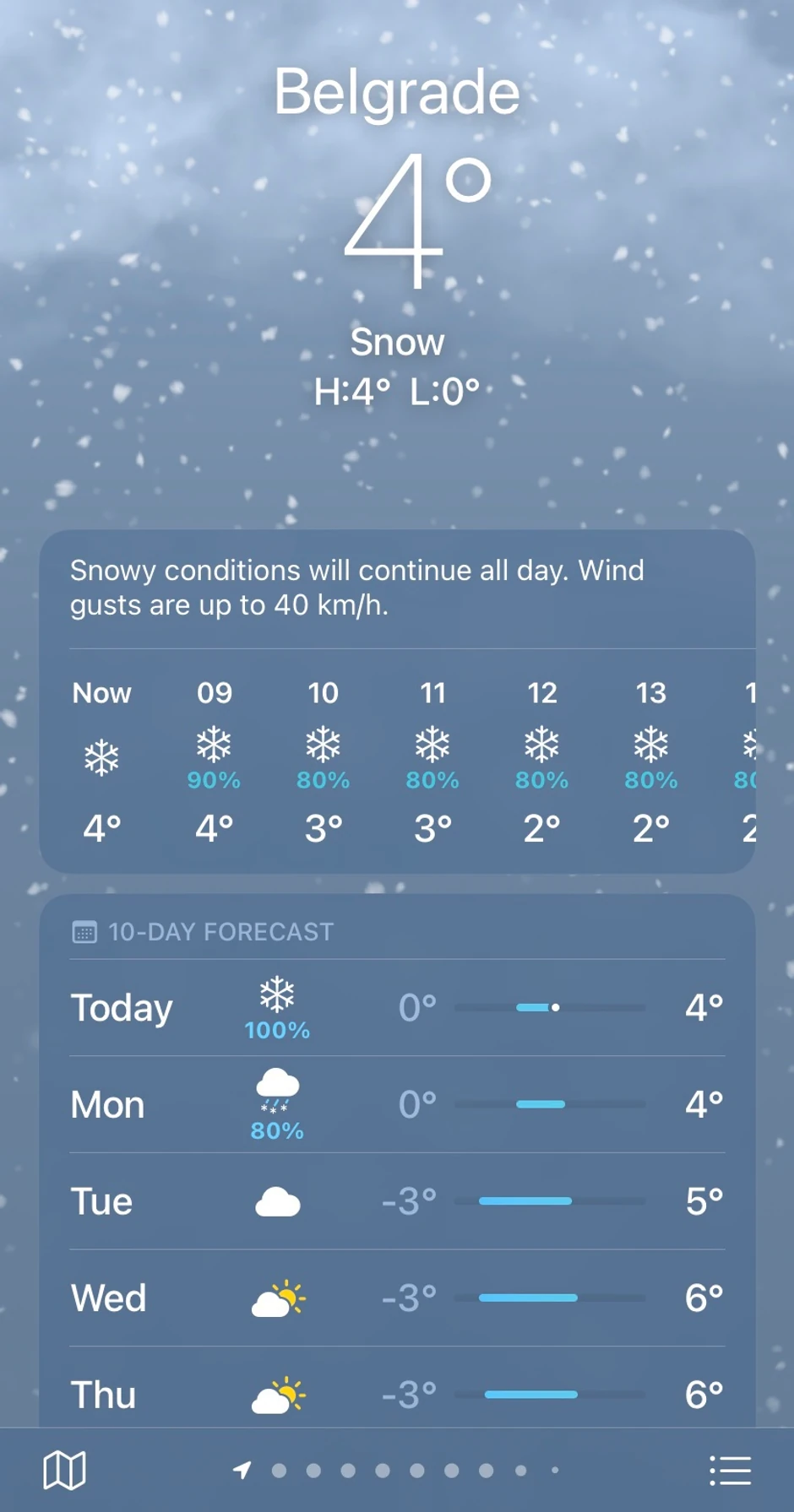The width and height of the screenshot is (794, 1512).
Task: Open Wednesday's forecast row
Action: pyautogui.click(x=397, y=1298)
